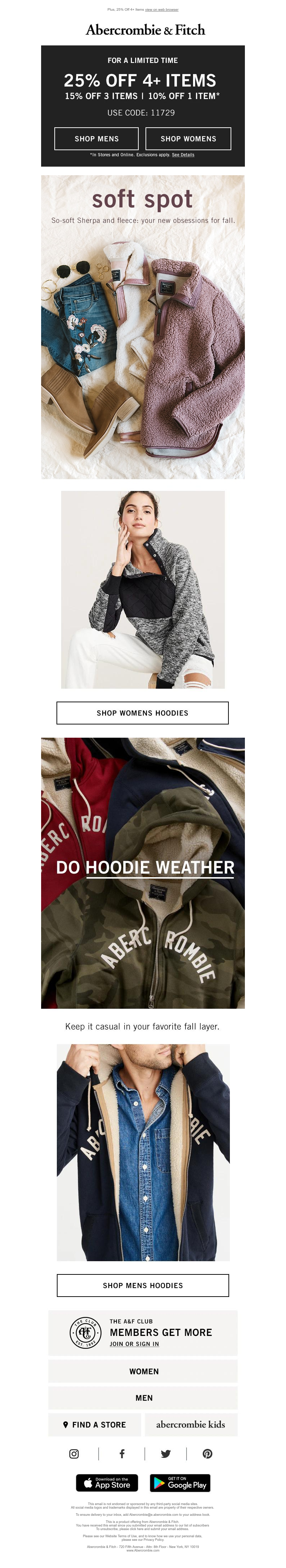Viewport: 286px width, 1568px height.
Task: Tap Join or Sign In link
Action: pyautogui.click(x=134, y=1343)
